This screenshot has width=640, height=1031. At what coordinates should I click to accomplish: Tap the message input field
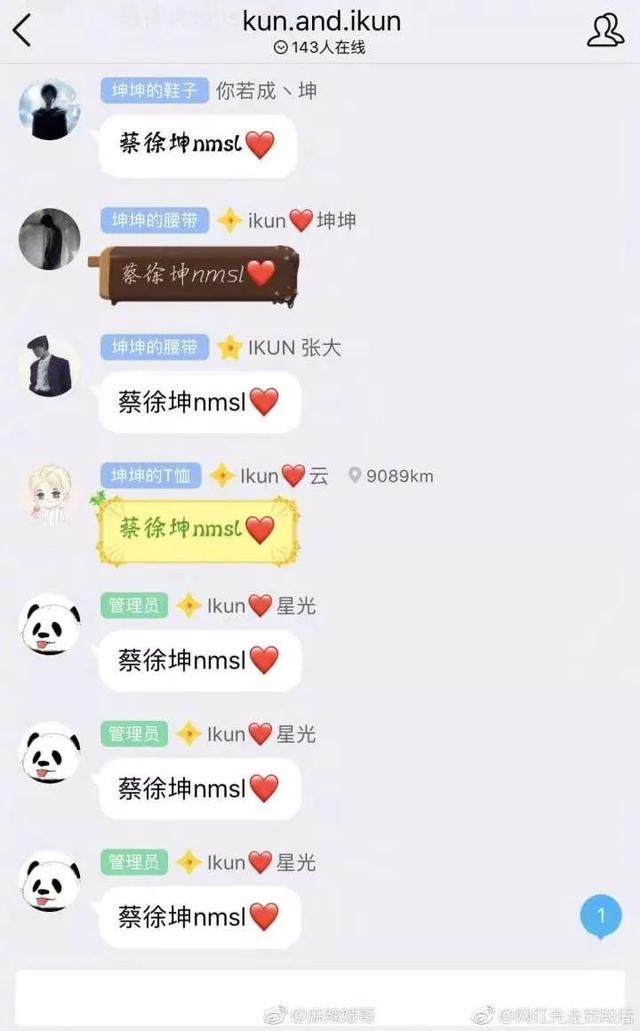click(320, 997)
